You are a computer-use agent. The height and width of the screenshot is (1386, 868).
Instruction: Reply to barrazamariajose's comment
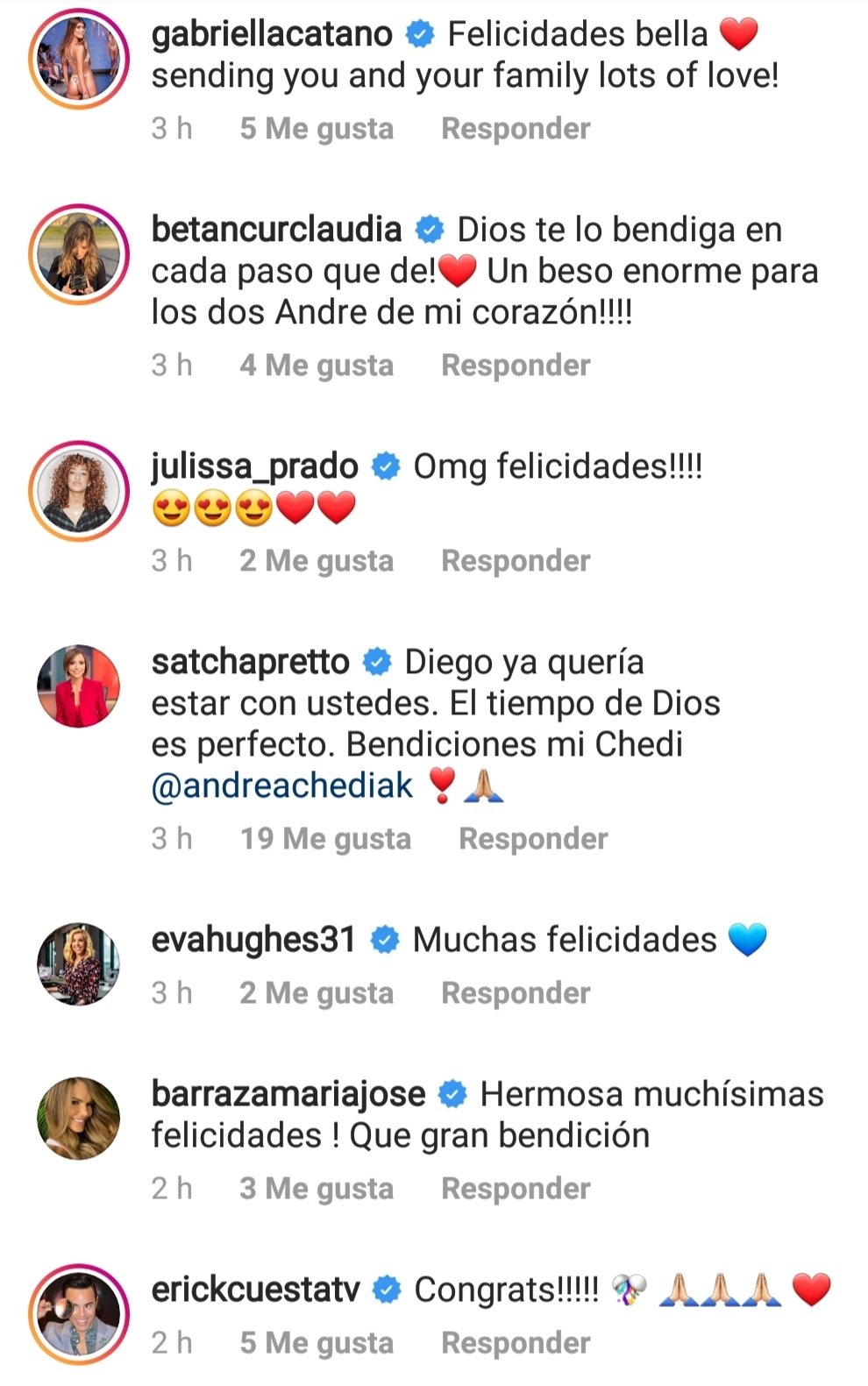click(x=516, y=1189)
